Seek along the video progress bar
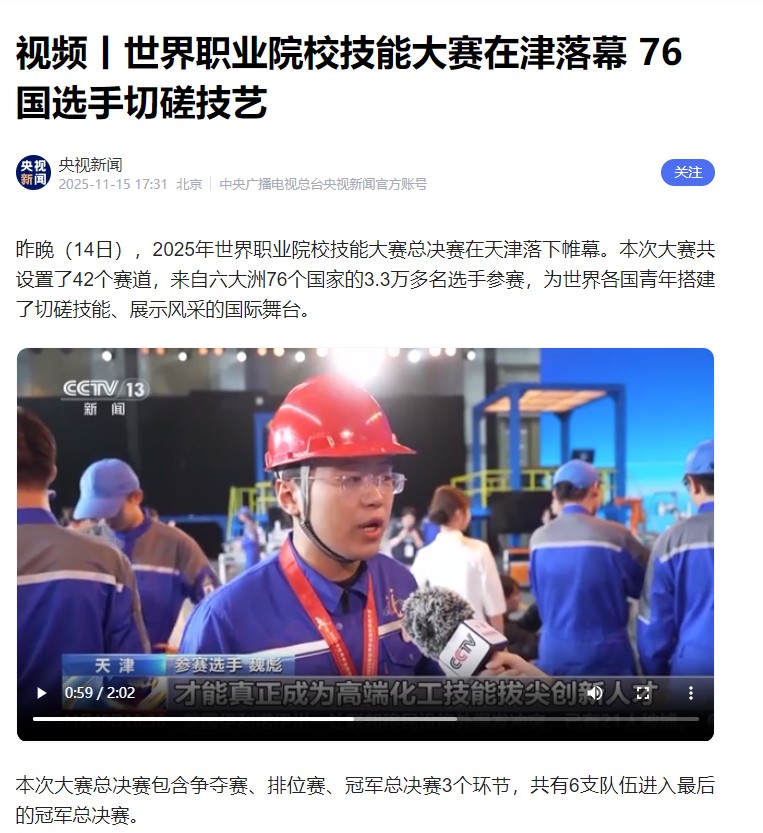 365,718
